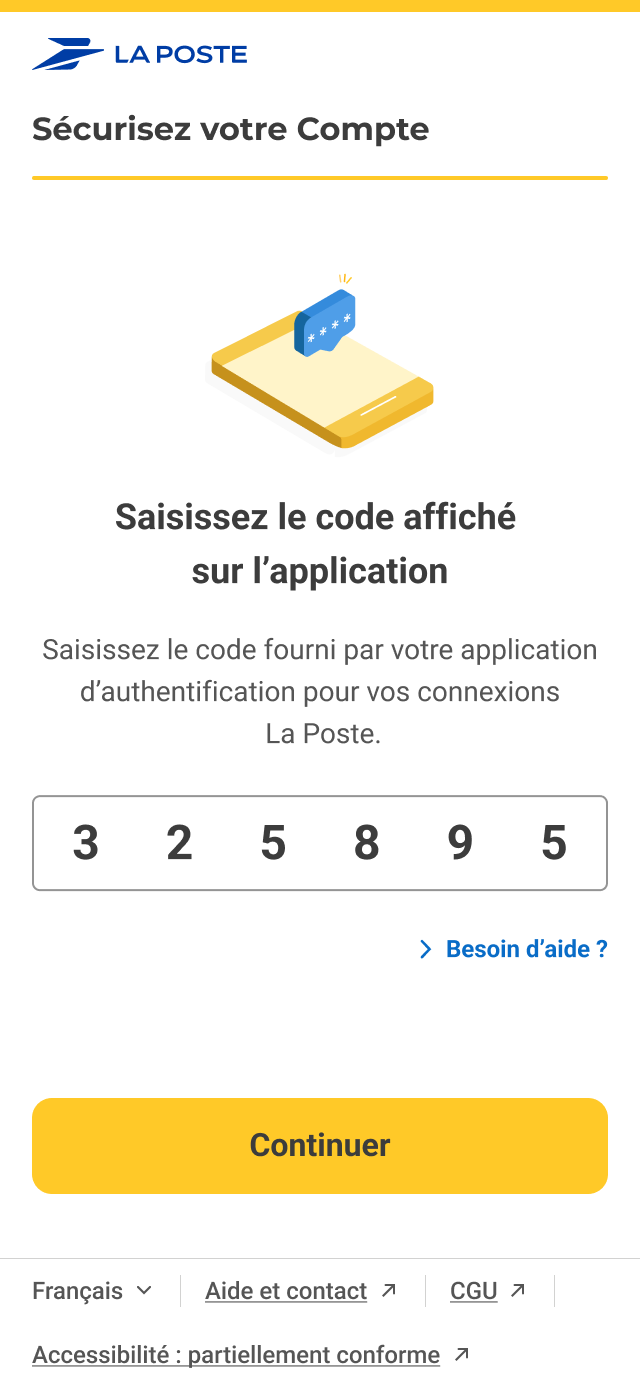Image resolution: width=640 pixels, height=1394 pixels.
Task: Expand the Français language dropdown
Action: click(x=92, y=1291)
